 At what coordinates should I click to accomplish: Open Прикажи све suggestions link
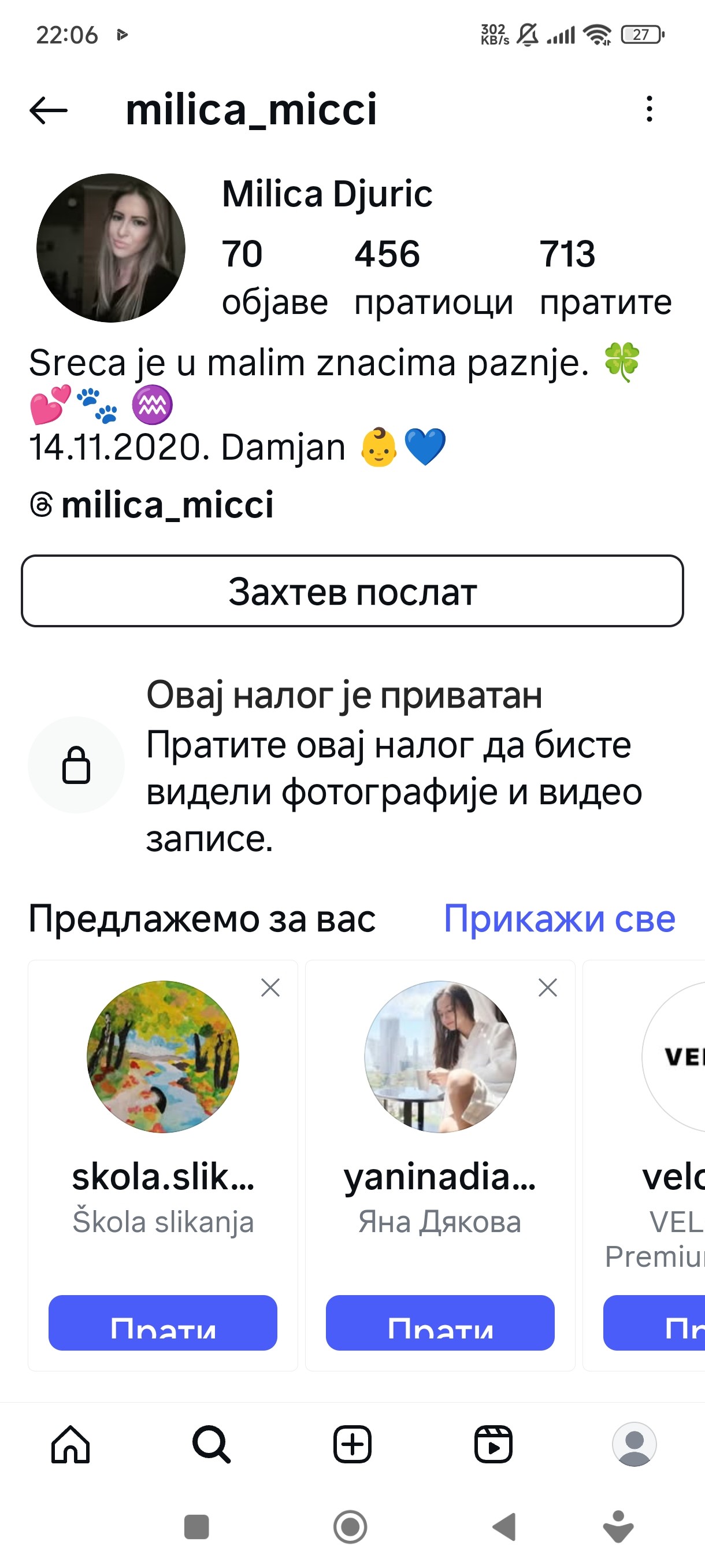pos(559,918)
